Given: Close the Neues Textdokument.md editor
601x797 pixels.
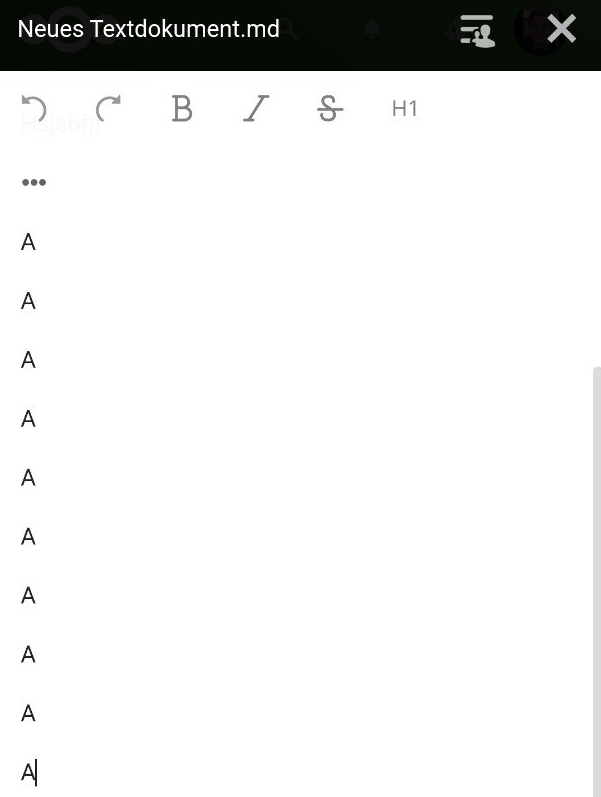Looking at the screenshot, I should tap(561, 28).
